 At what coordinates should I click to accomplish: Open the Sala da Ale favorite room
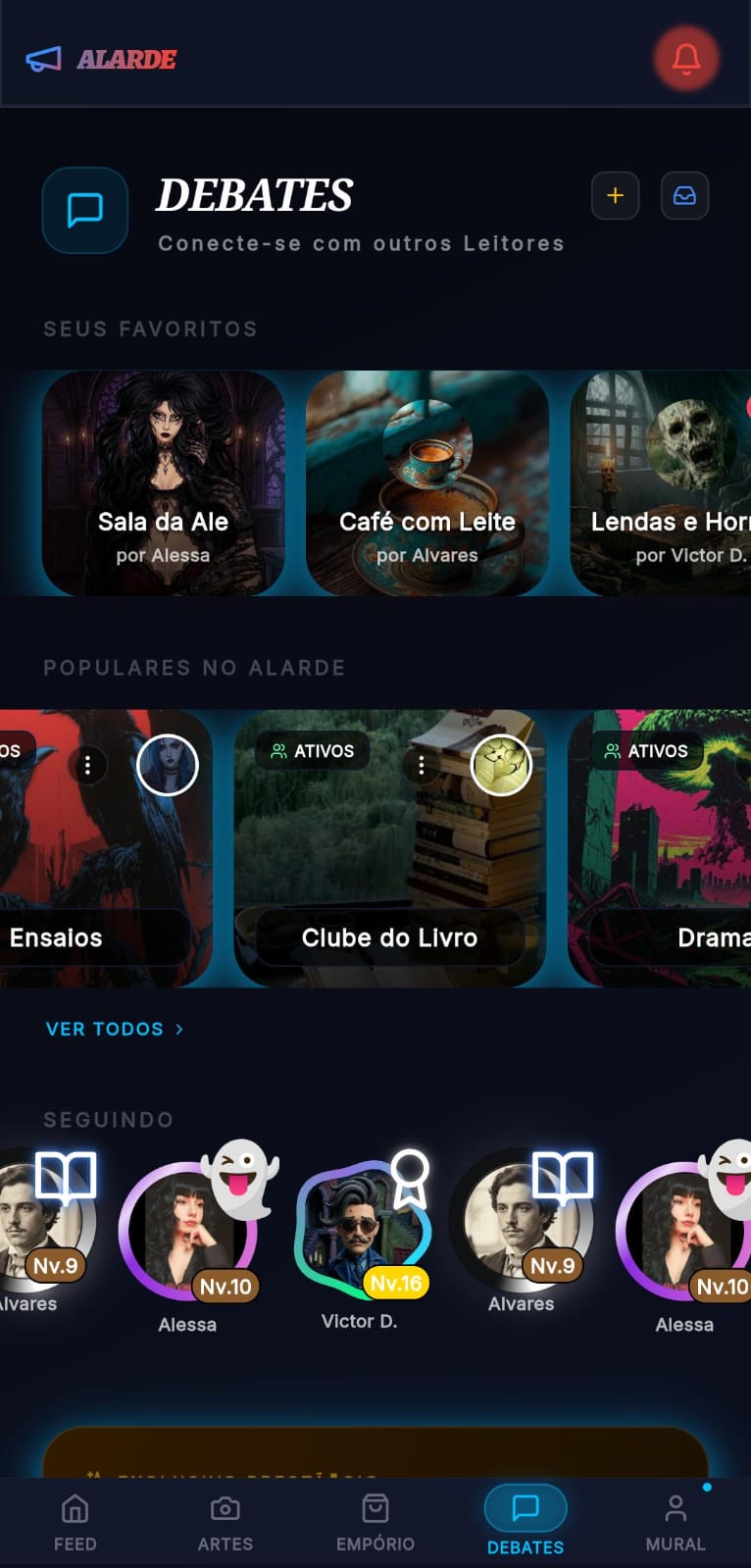163,482
